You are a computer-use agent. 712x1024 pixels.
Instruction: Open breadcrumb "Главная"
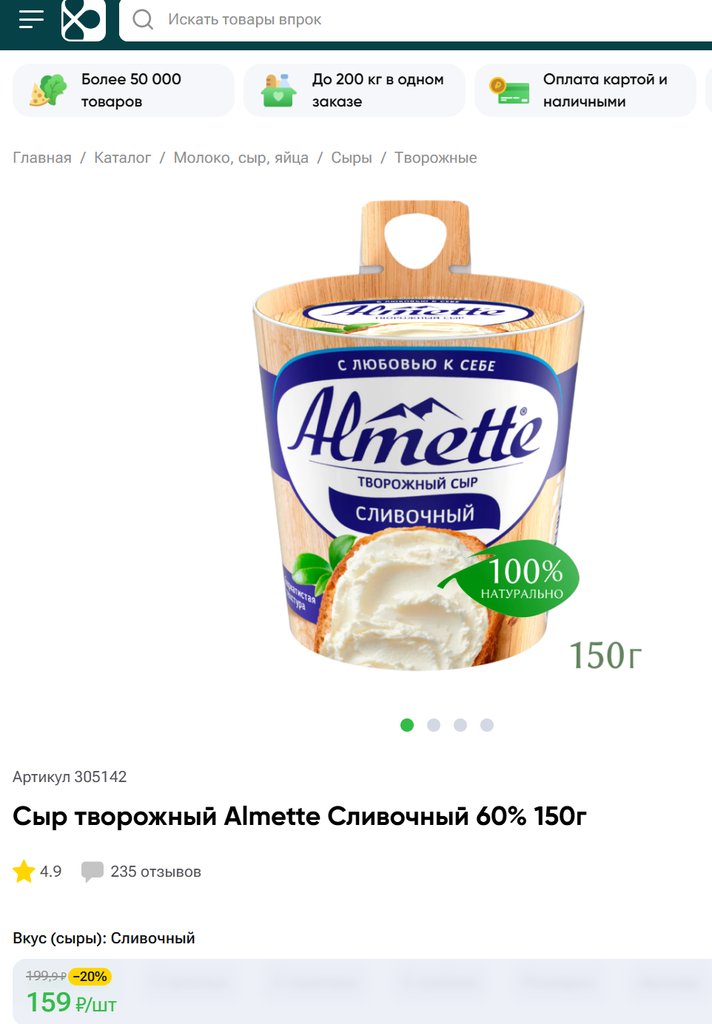coord(42,158)
